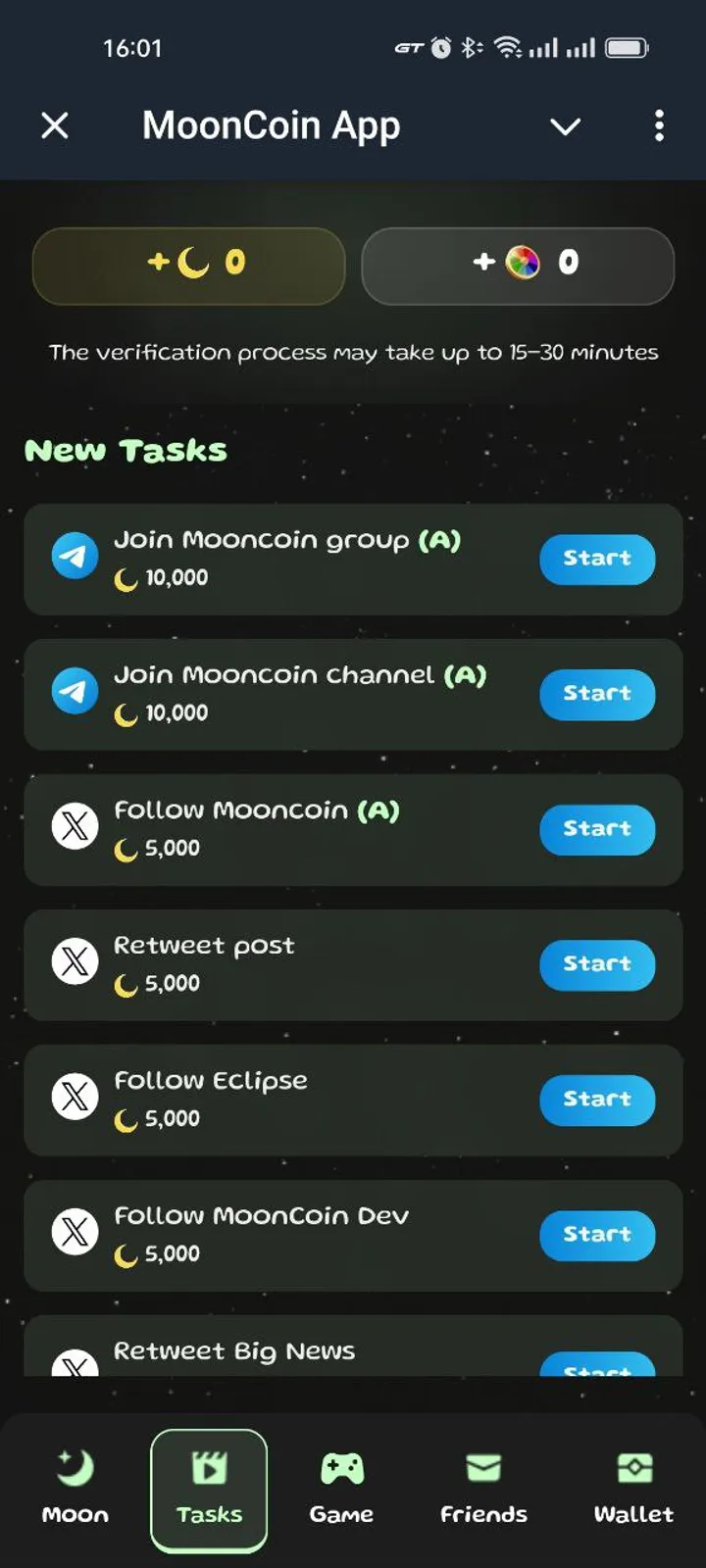This screenshot has width=706, height=1568.
Task: Tap Telegram icon on Join Mooncoin group task
Action: click(76, 556)
